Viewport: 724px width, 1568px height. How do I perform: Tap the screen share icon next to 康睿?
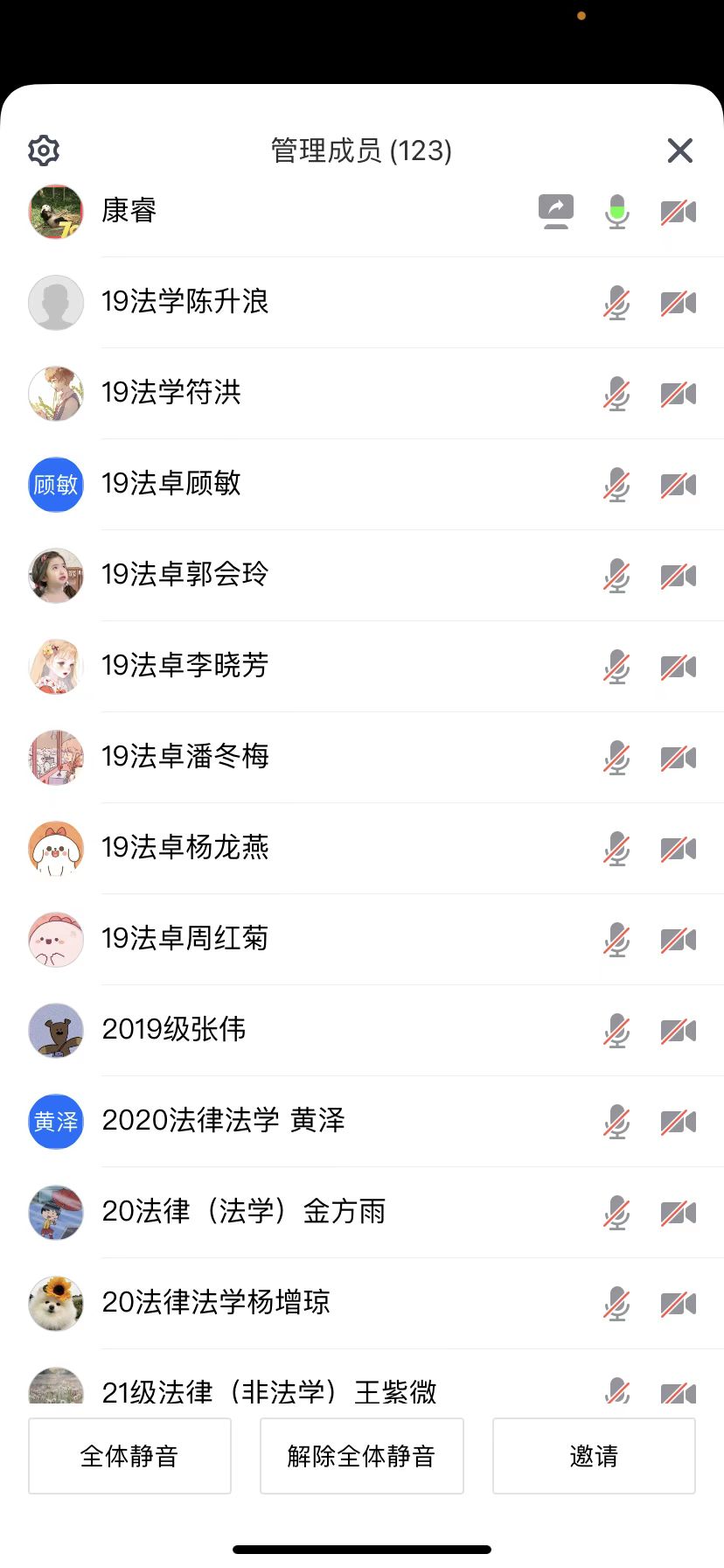click(x=555, y=211)
